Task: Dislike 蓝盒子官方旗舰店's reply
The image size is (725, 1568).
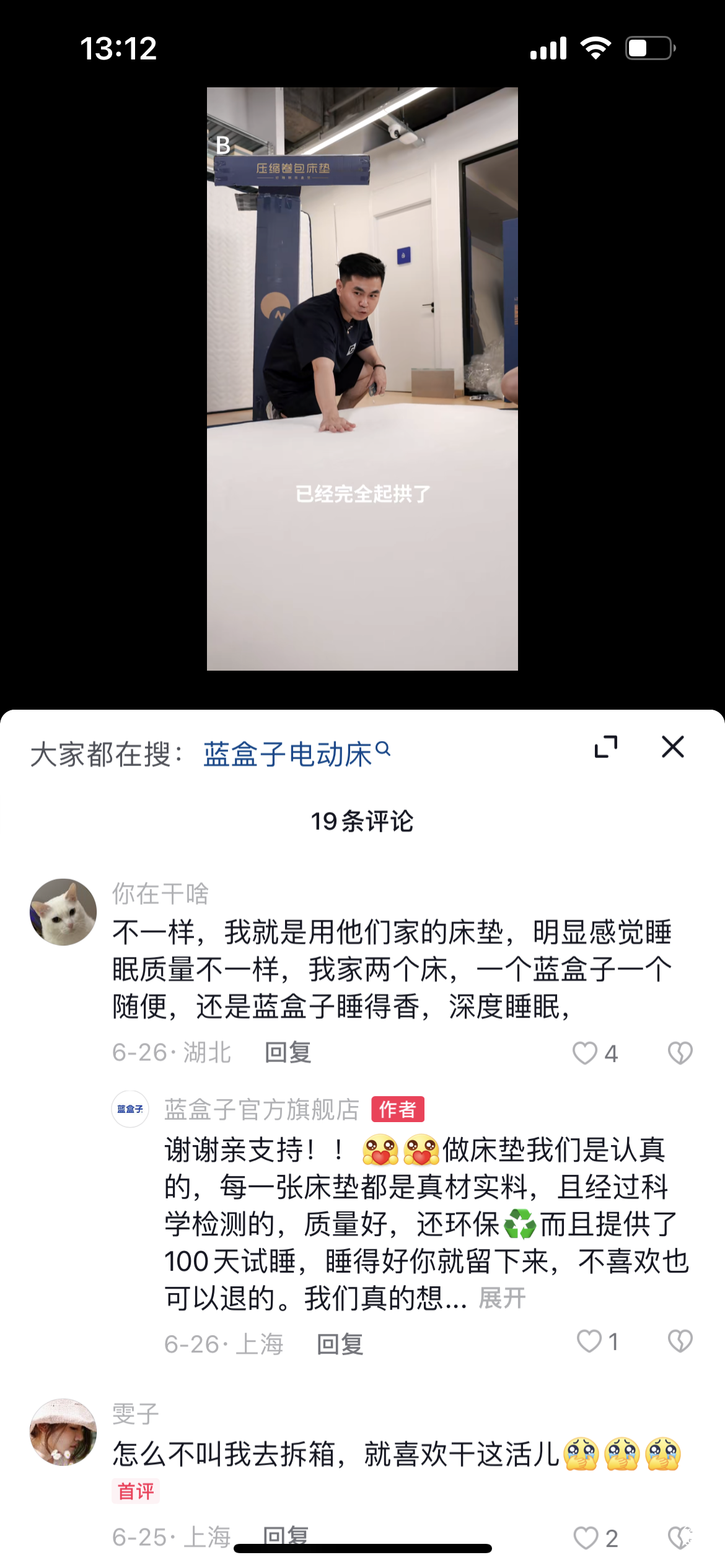Action: pyautogui.click(x=680, y=1341)
